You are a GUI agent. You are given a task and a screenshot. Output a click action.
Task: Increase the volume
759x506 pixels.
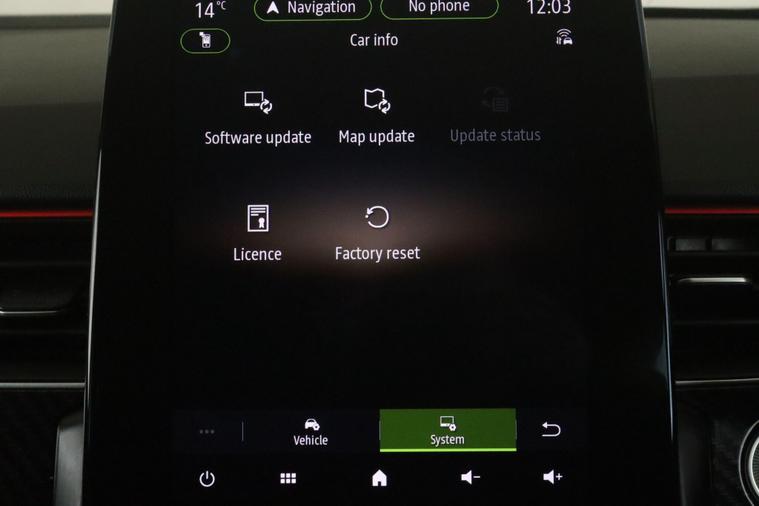click(x=552, y=478)
